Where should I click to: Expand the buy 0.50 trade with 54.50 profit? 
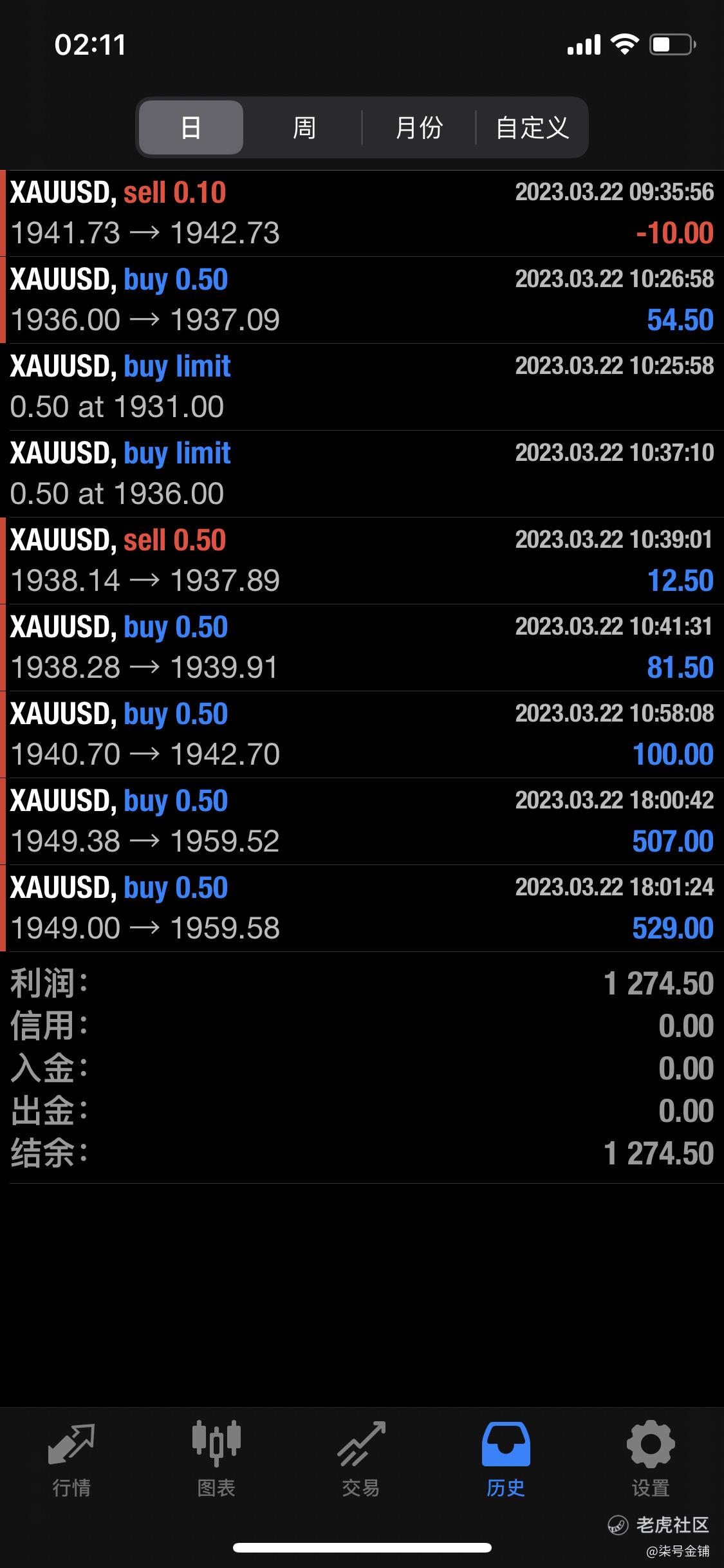[x=362, y=300]
